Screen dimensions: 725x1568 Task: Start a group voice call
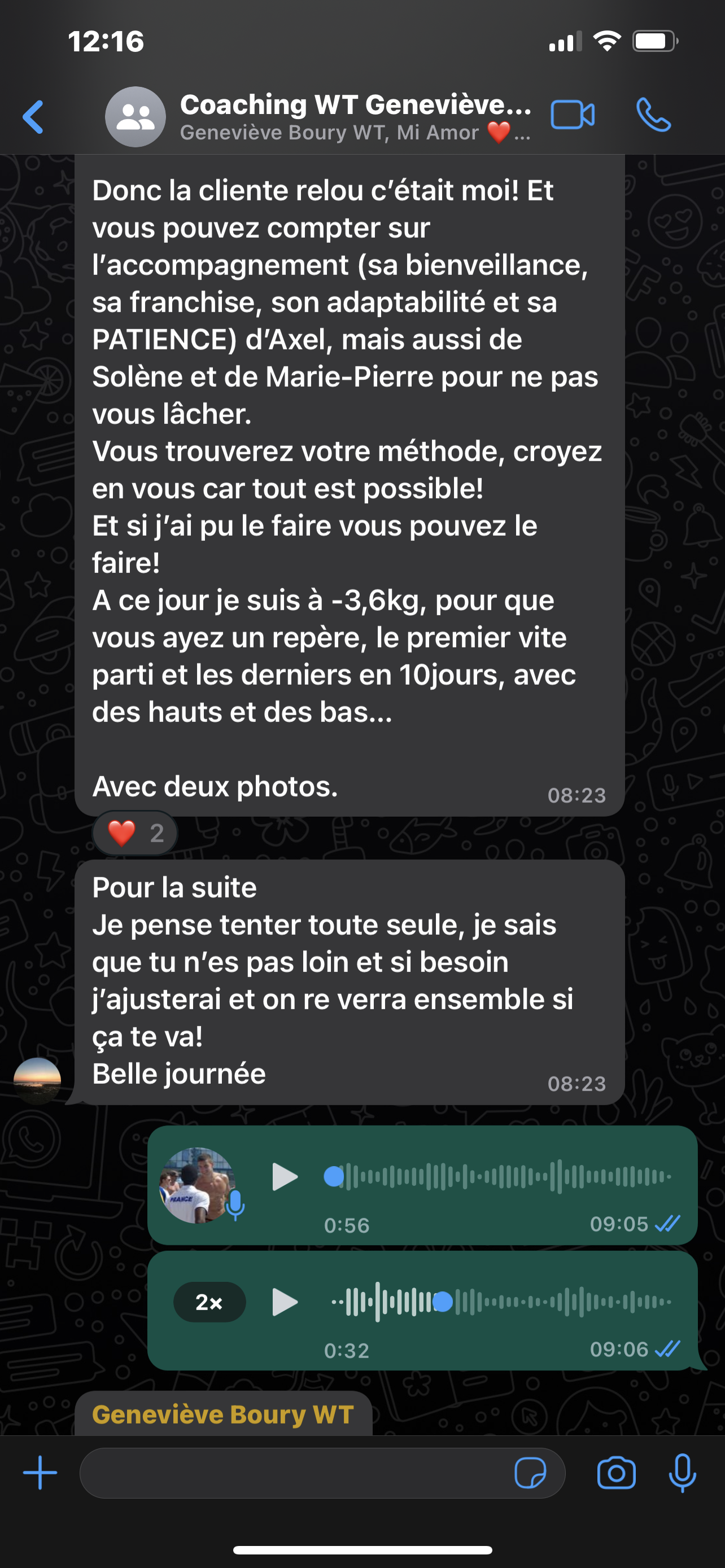pyautogui.click(x=653, y=115)
